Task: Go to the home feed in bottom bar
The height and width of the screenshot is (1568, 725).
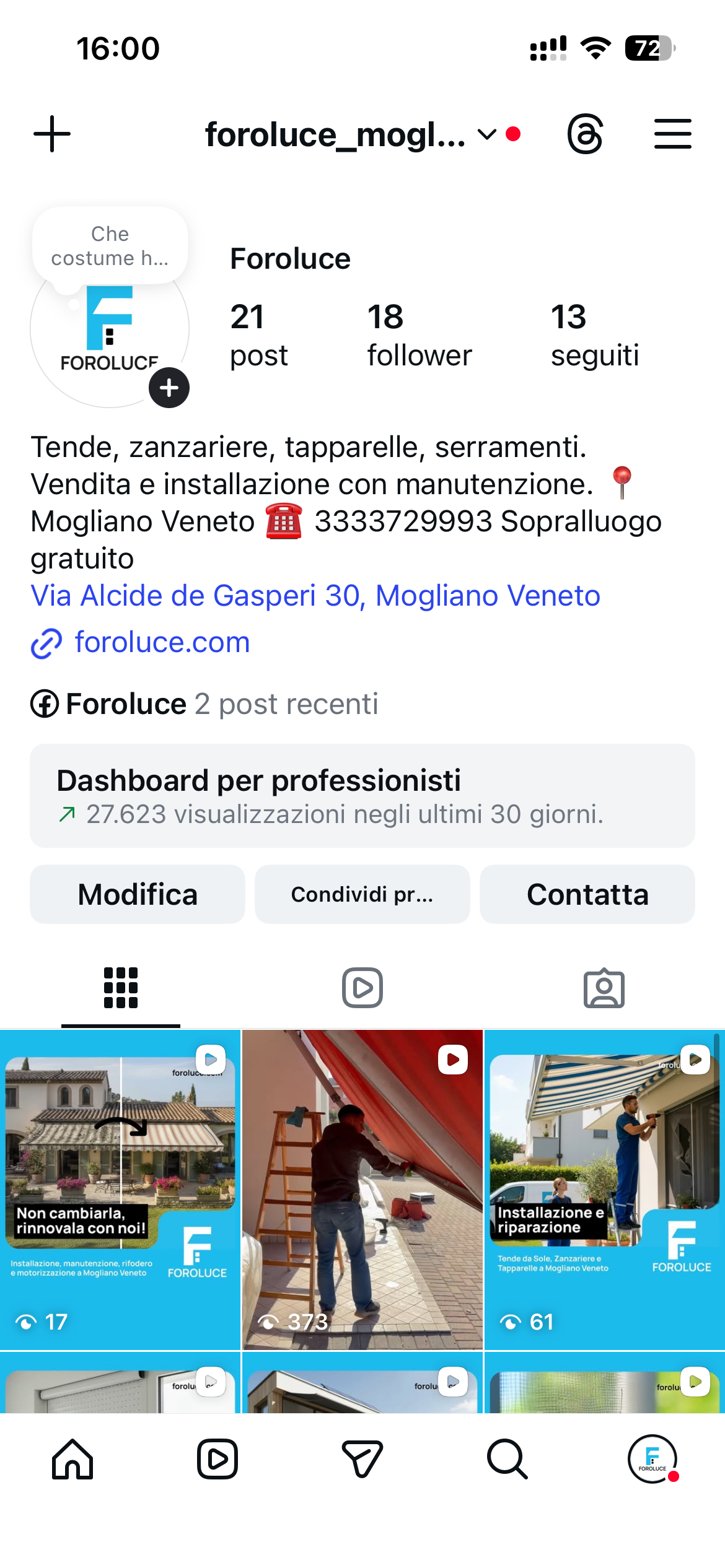Action: [x=72, y=1459]
